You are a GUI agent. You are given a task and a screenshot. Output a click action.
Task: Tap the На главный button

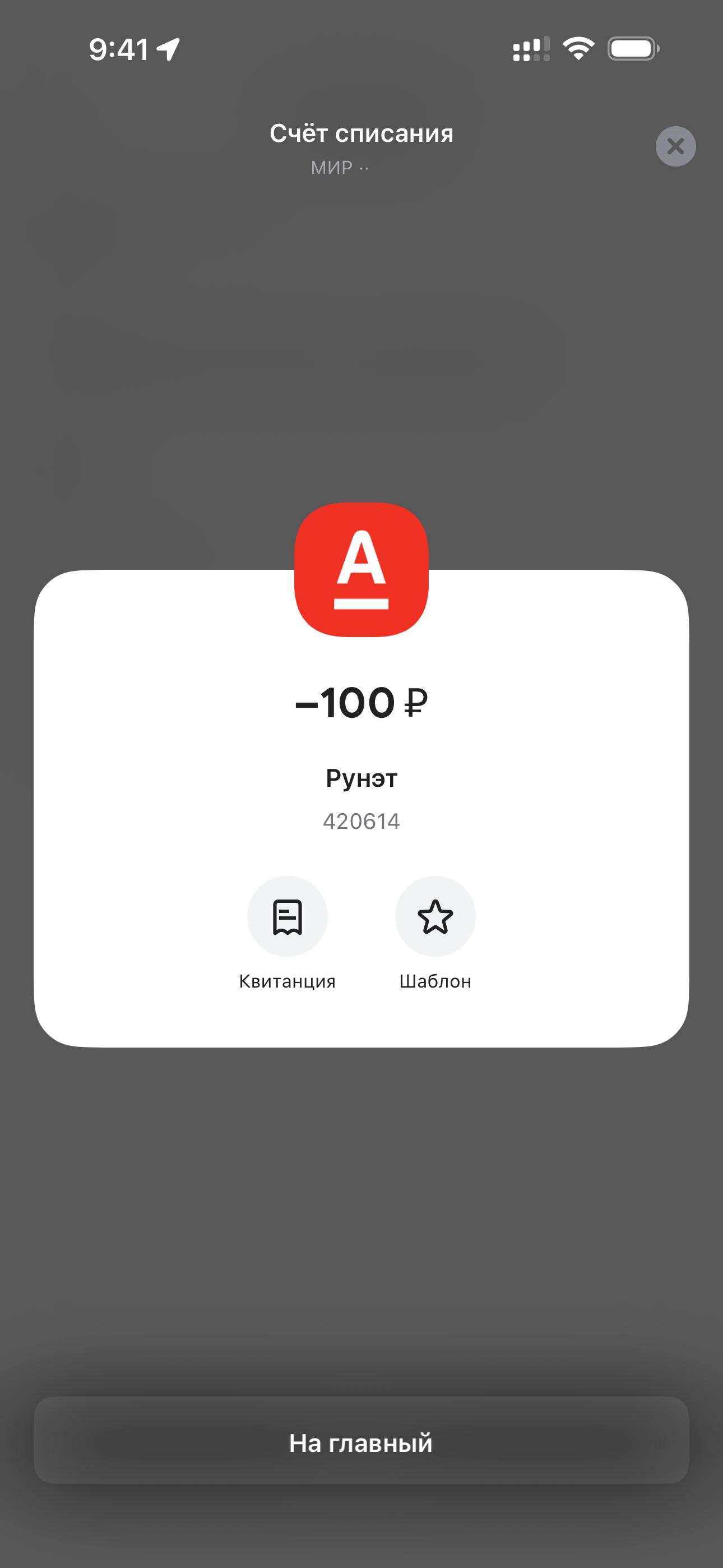coord(361,1442)
